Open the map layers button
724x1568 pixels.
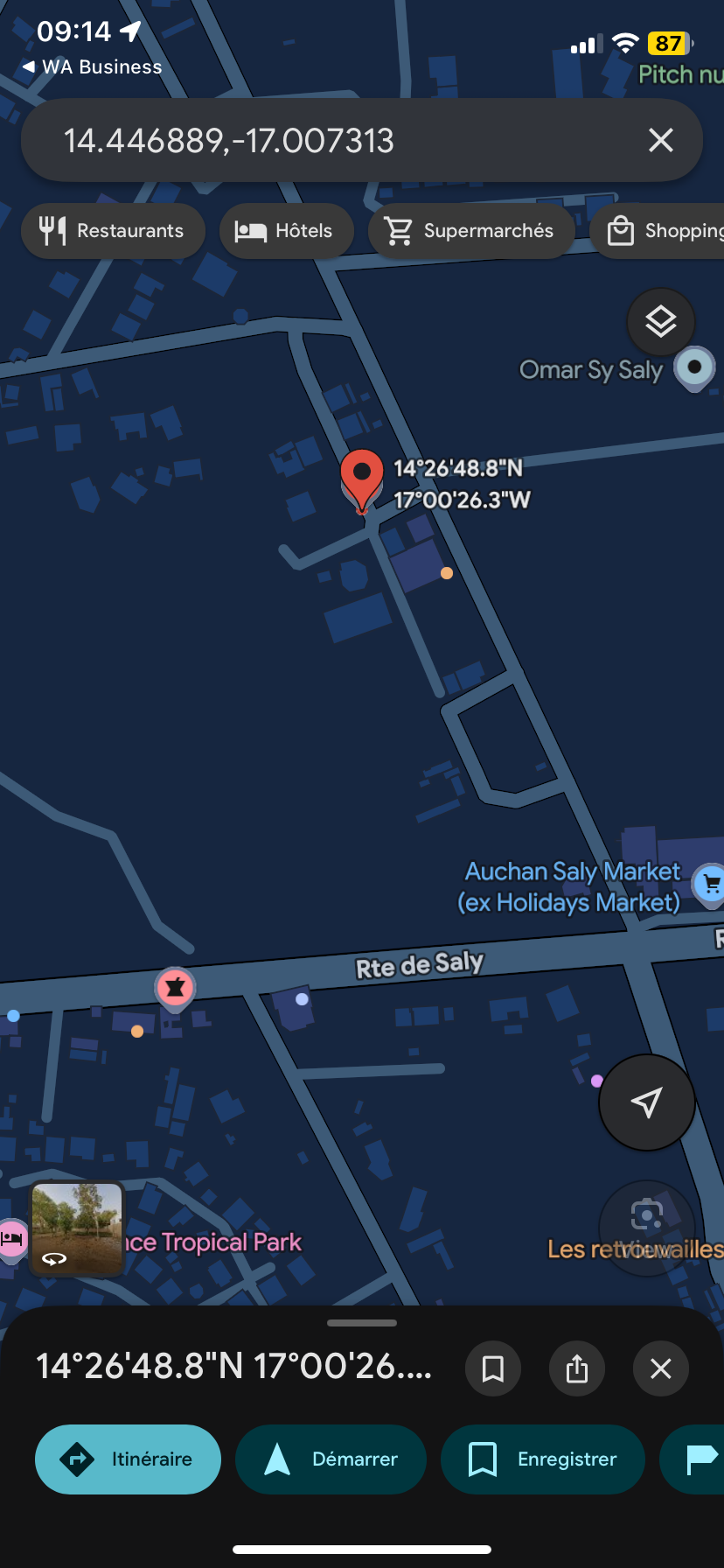660,322
